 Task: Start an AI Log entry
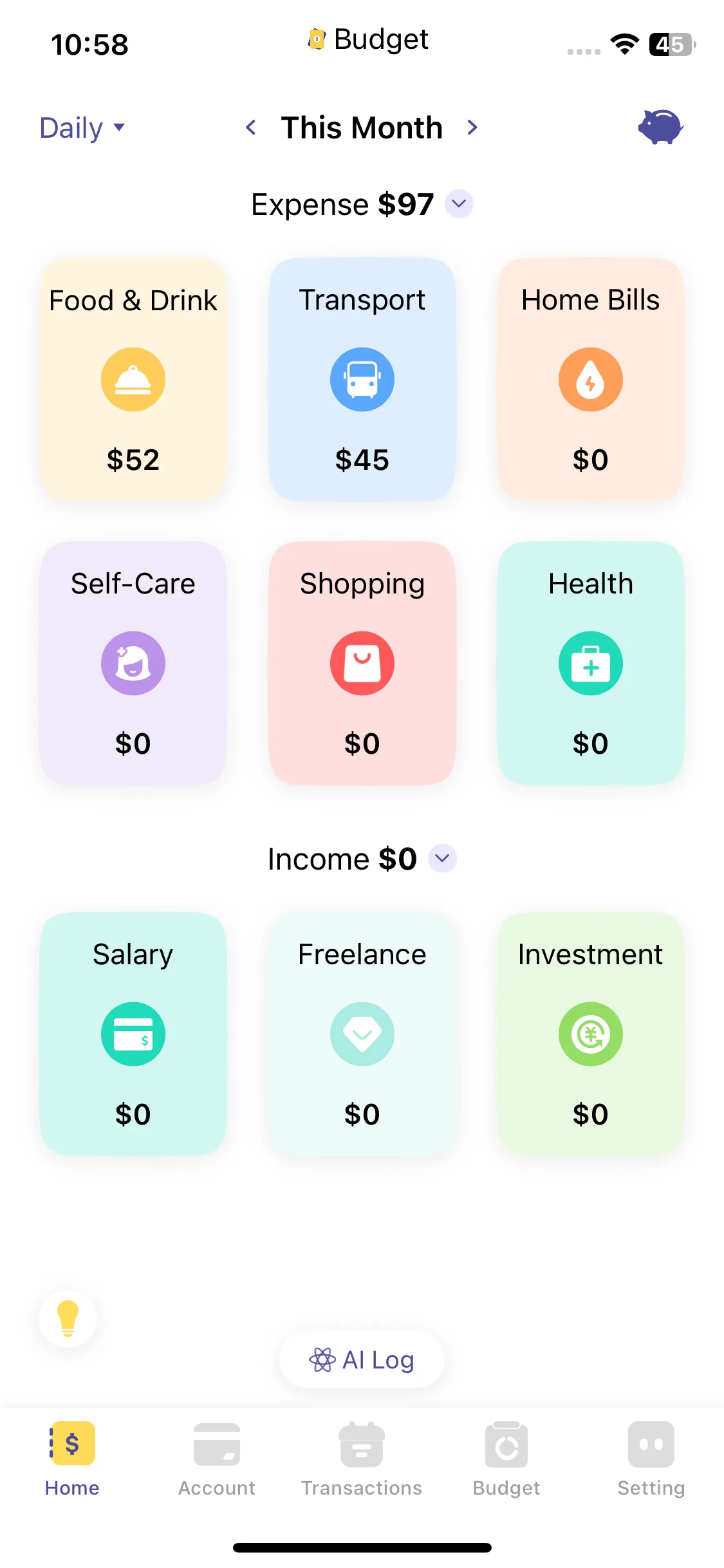362,1360
